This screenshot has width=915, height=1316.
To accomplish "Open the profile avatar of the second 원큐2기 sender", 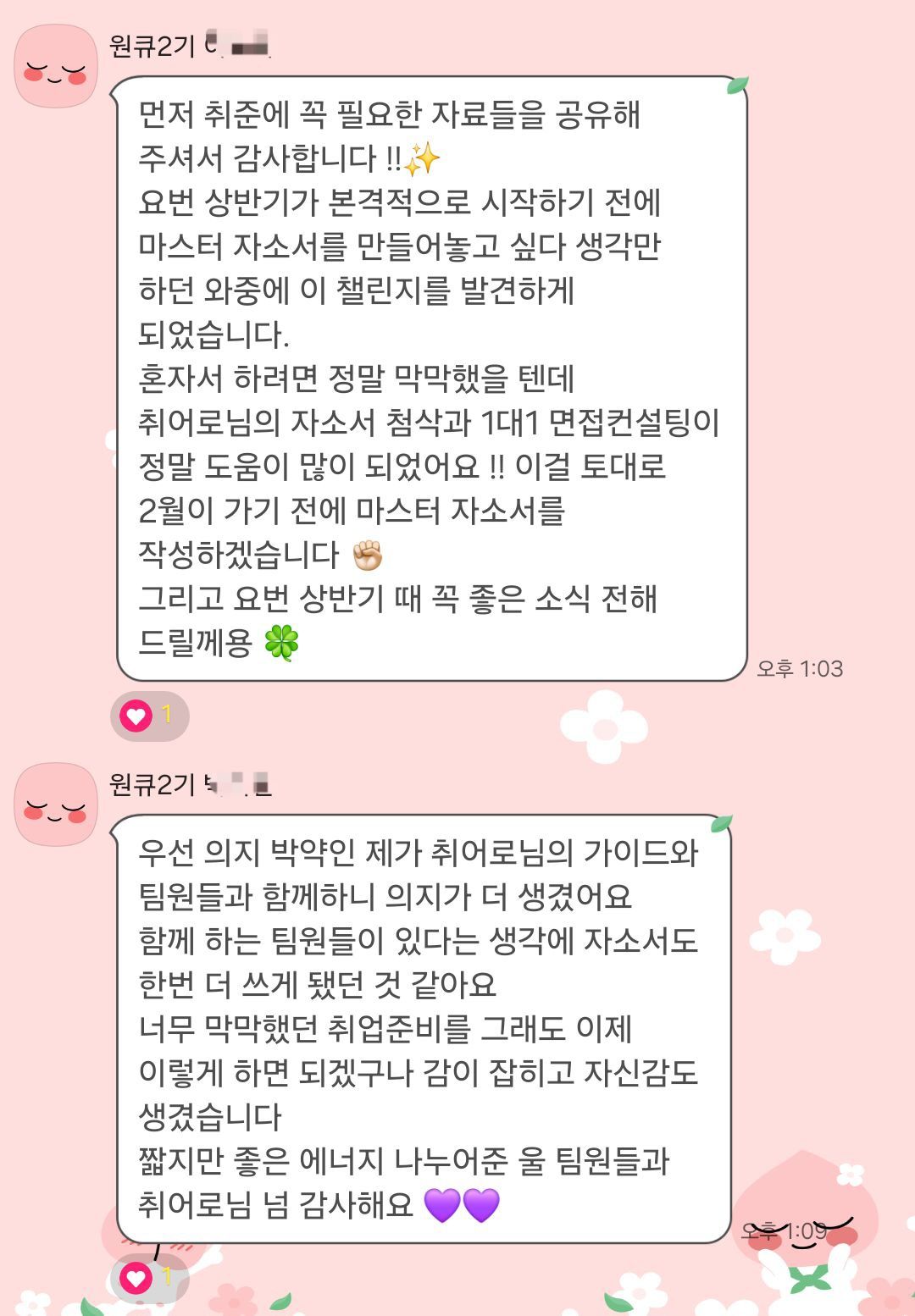I will (56, 805).
